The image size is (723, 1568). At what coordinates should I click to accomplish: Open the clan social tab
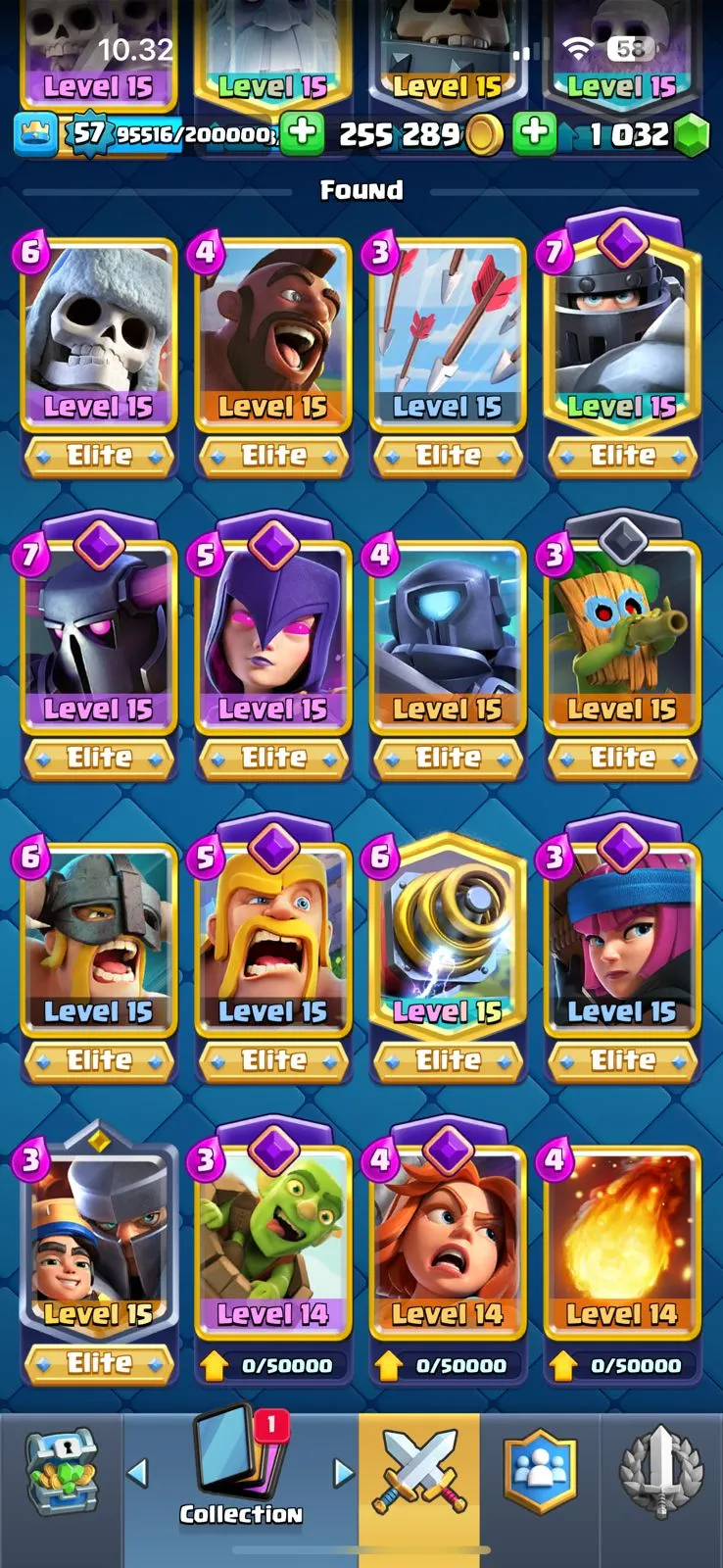click(540, 1472)
